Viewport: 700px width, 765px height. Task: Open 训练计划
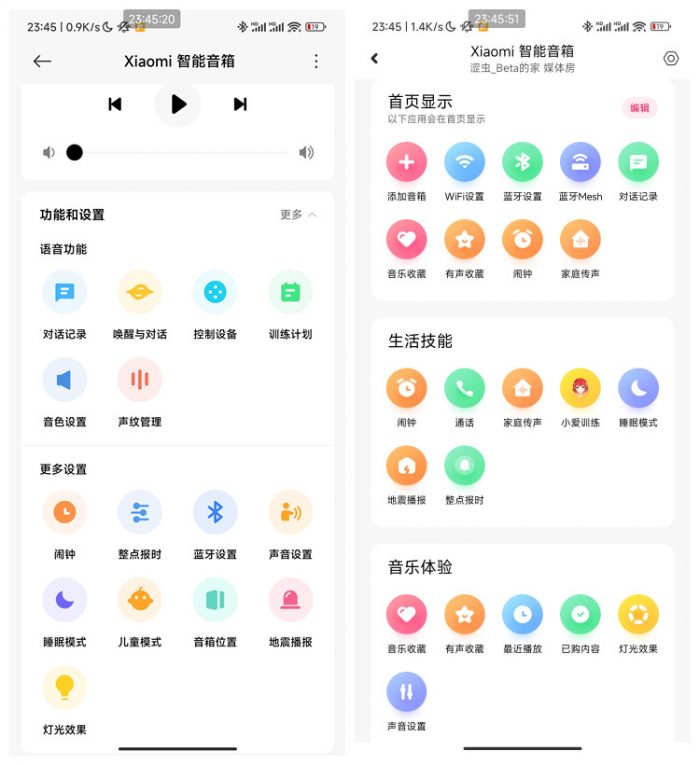pyautogui.click(x=290, y=293)
